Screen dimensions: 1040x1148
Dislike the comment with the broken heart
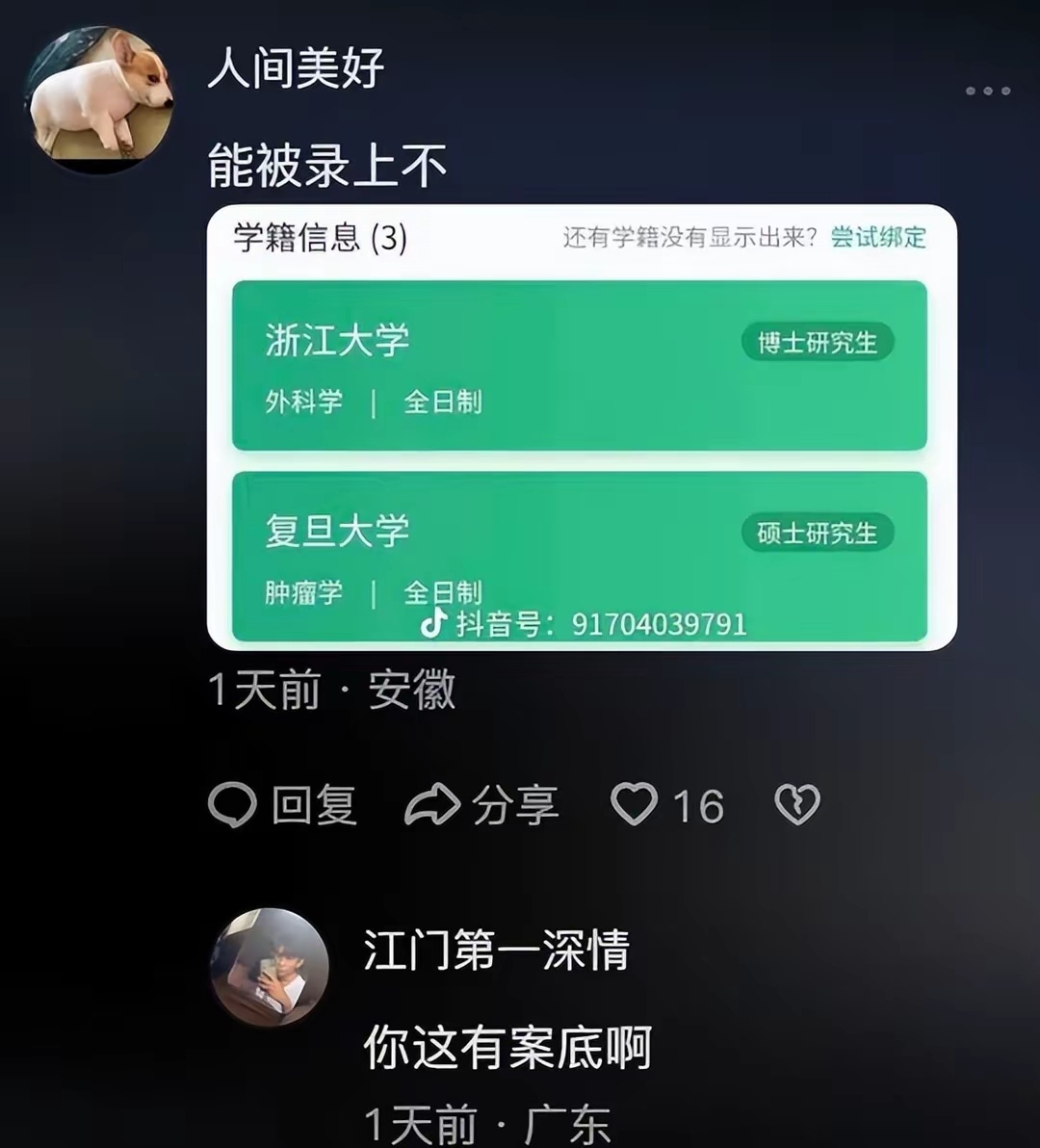(796, 805)
